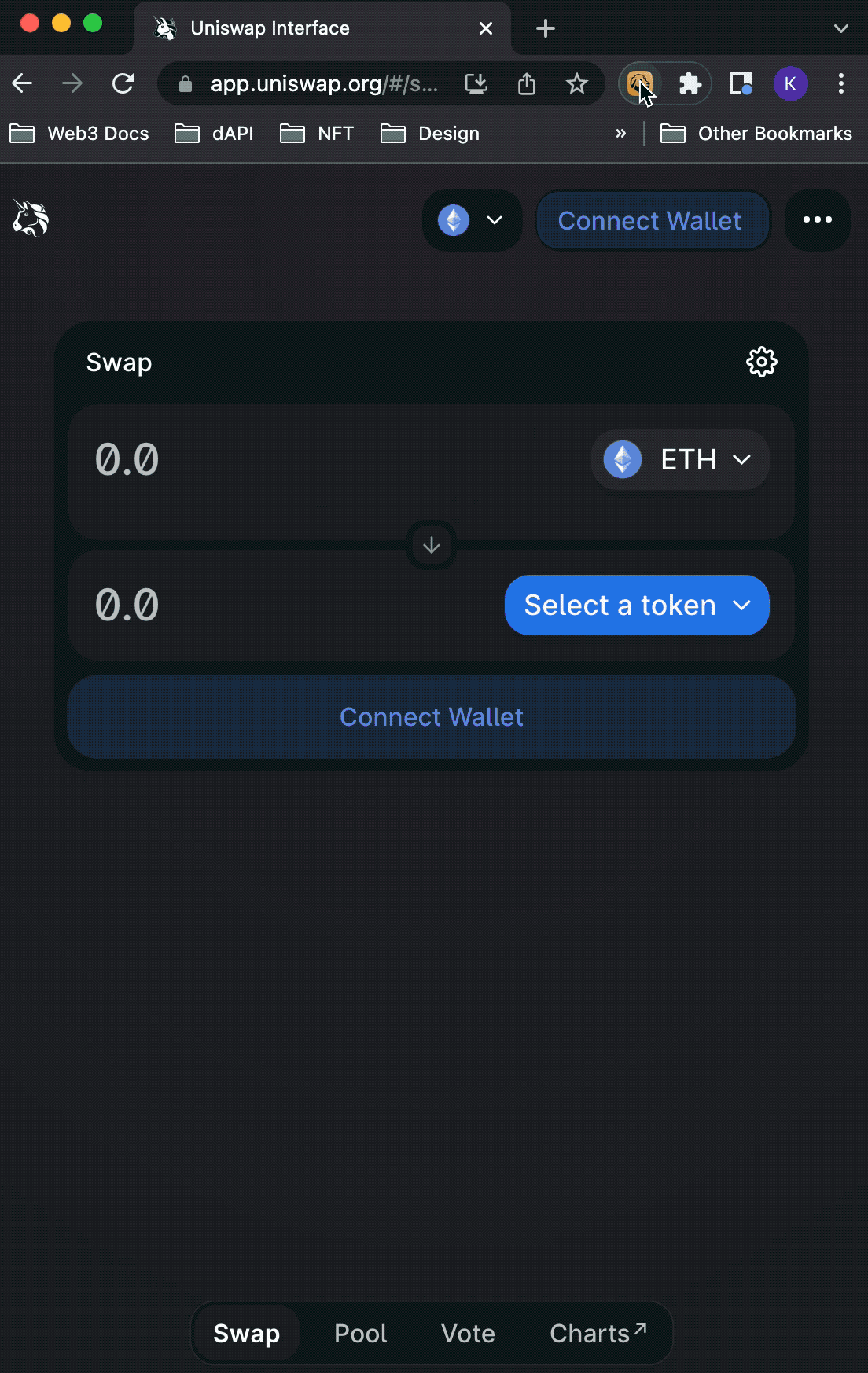Tap the large Connect Wallet button
868x1373 pixels.
432,717
